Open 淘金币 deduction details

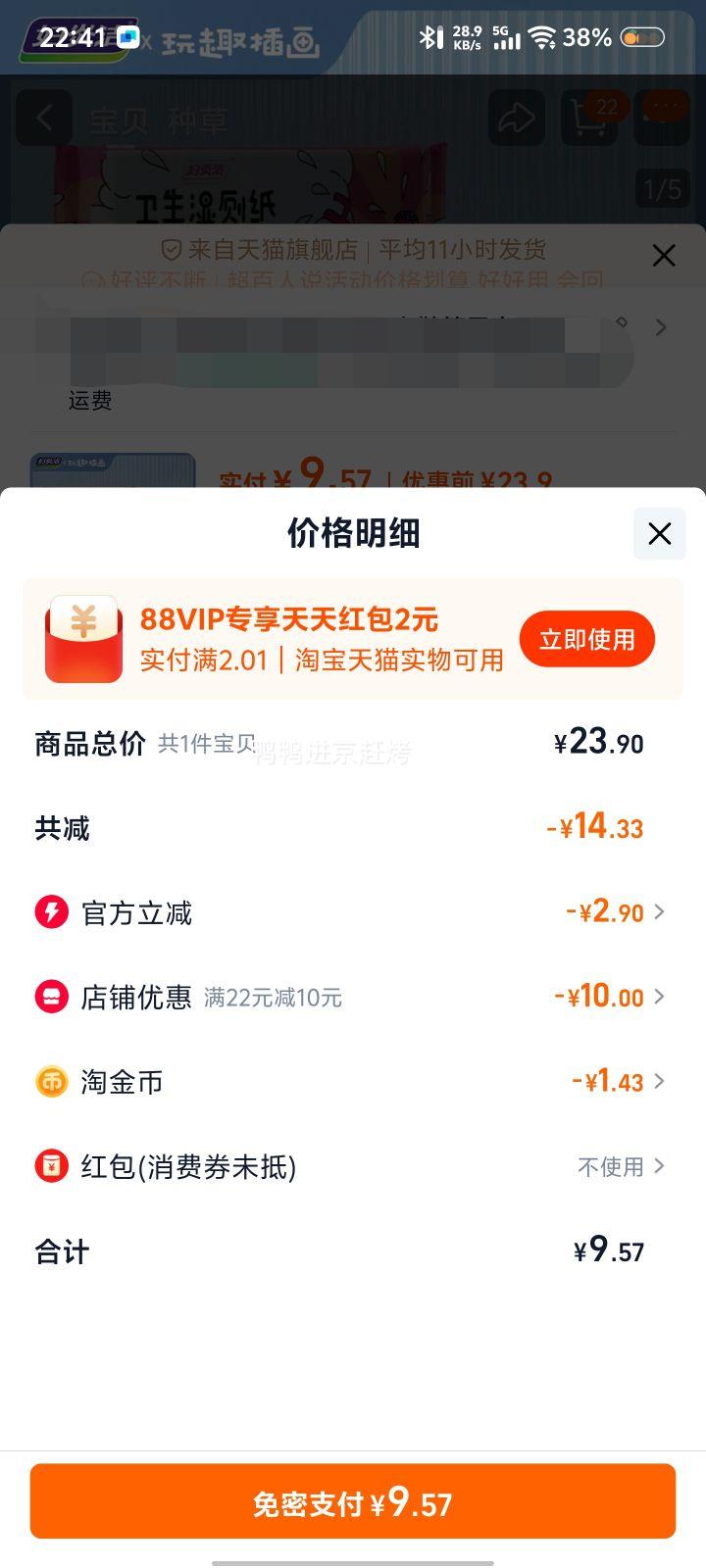[x=351, y=1081]
